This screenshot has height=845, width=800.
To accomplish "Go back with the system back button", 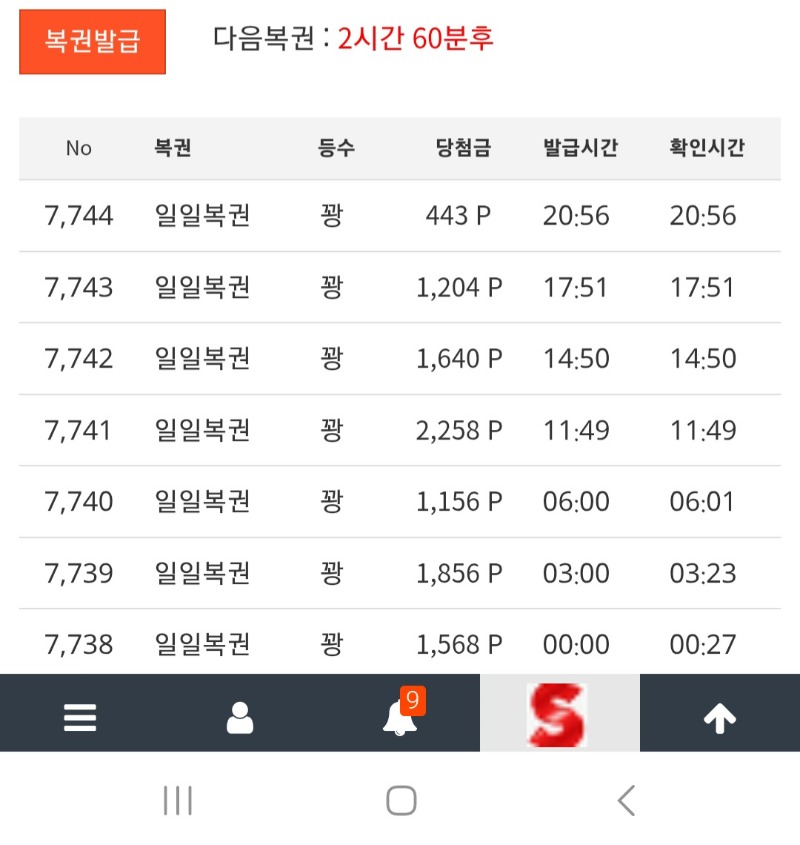I will click(x=627, y=800).
